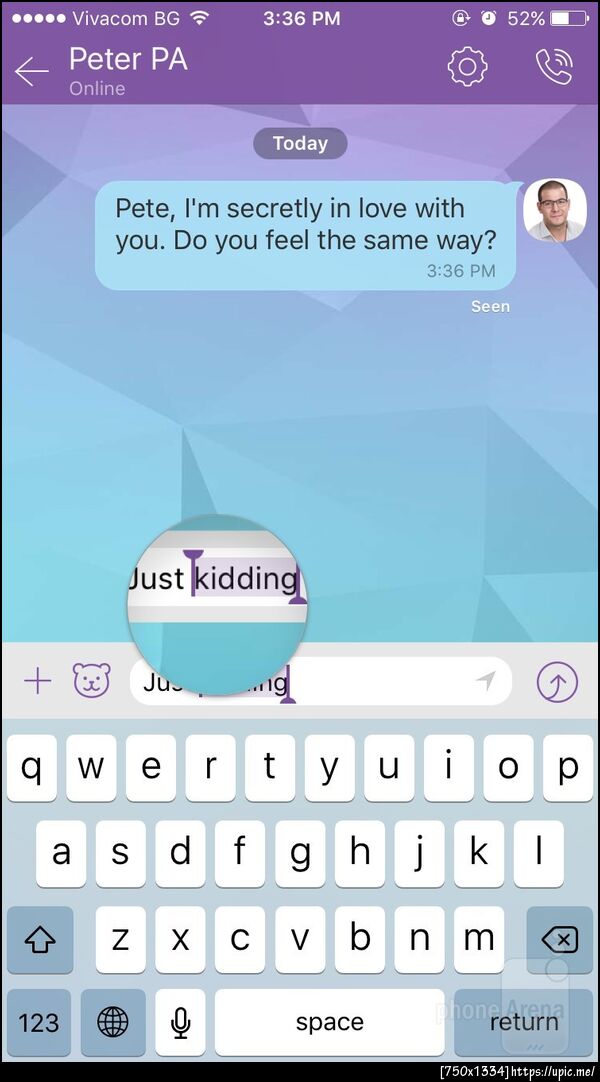Send the typed message

pyautogui.click(x=557, y=683)
